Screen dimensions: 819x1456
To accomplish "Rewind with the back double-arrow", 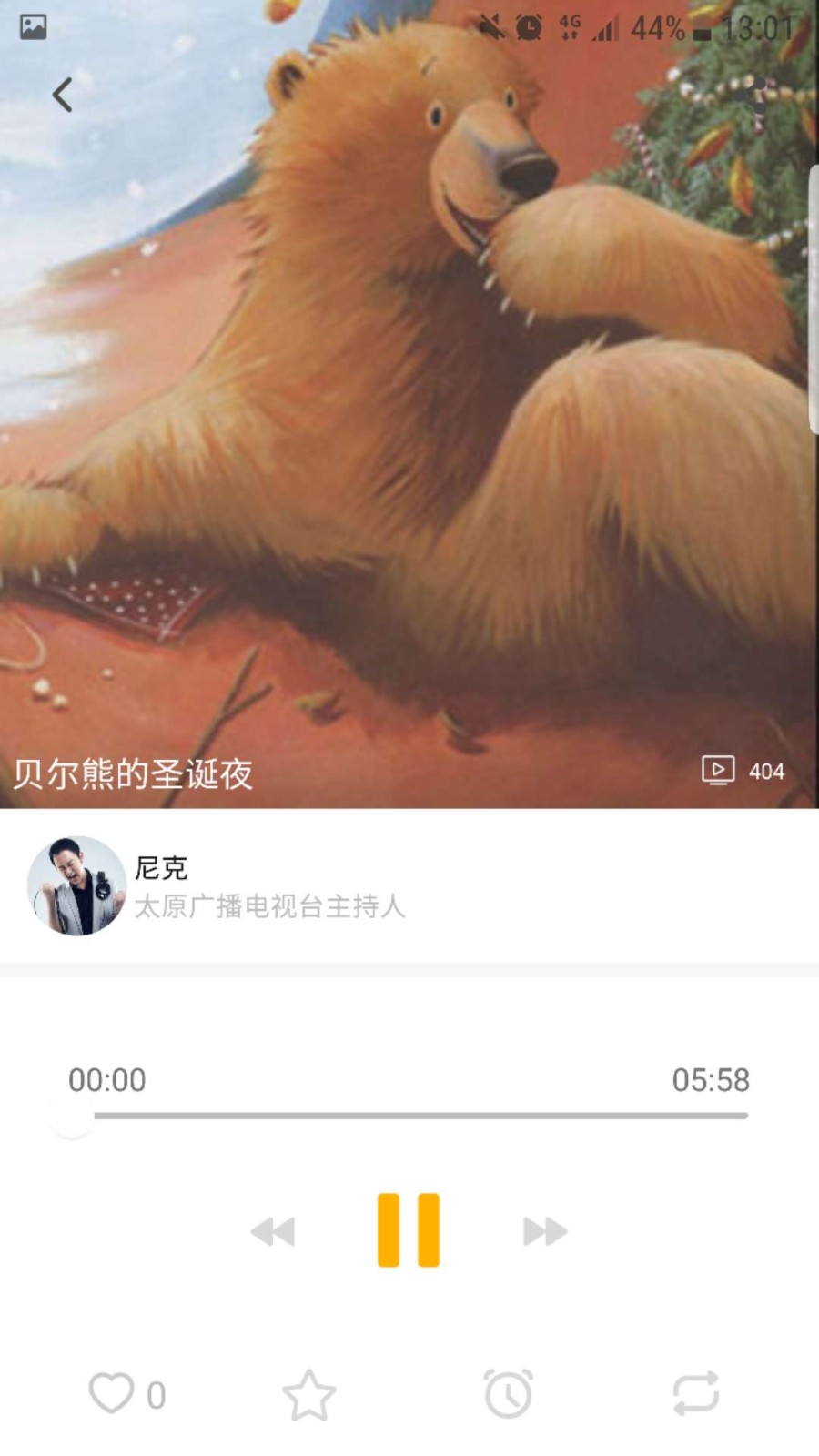I will pyautogui.click(x=273, y=1231).
